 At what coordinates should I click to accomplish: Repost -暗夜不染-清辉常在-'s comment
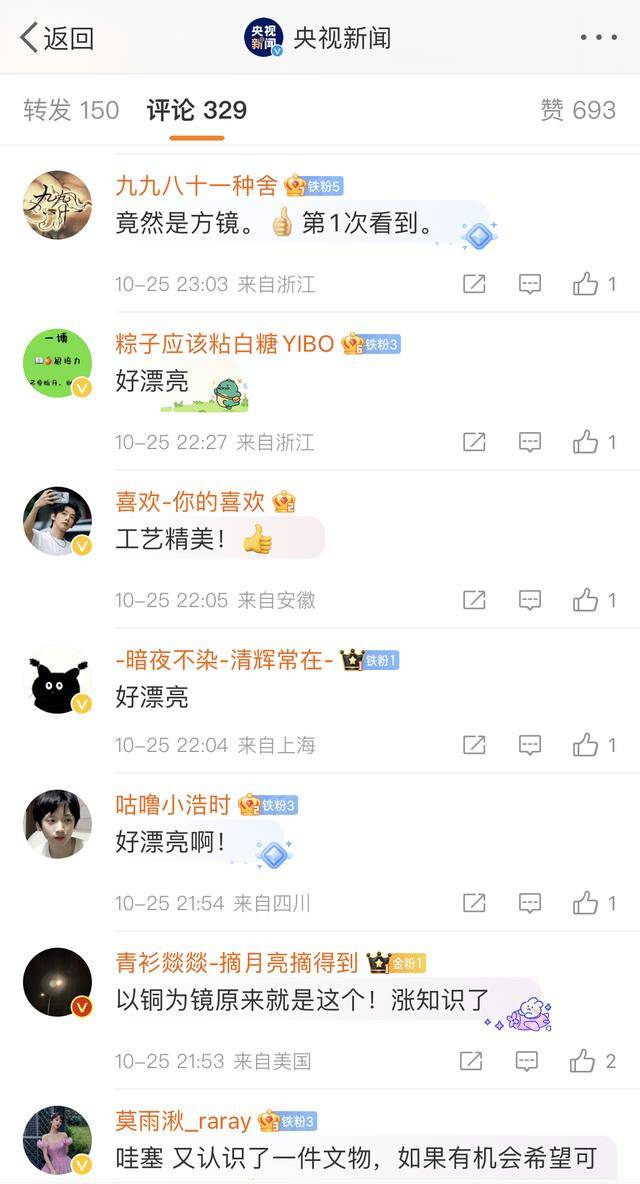point(474,745)
